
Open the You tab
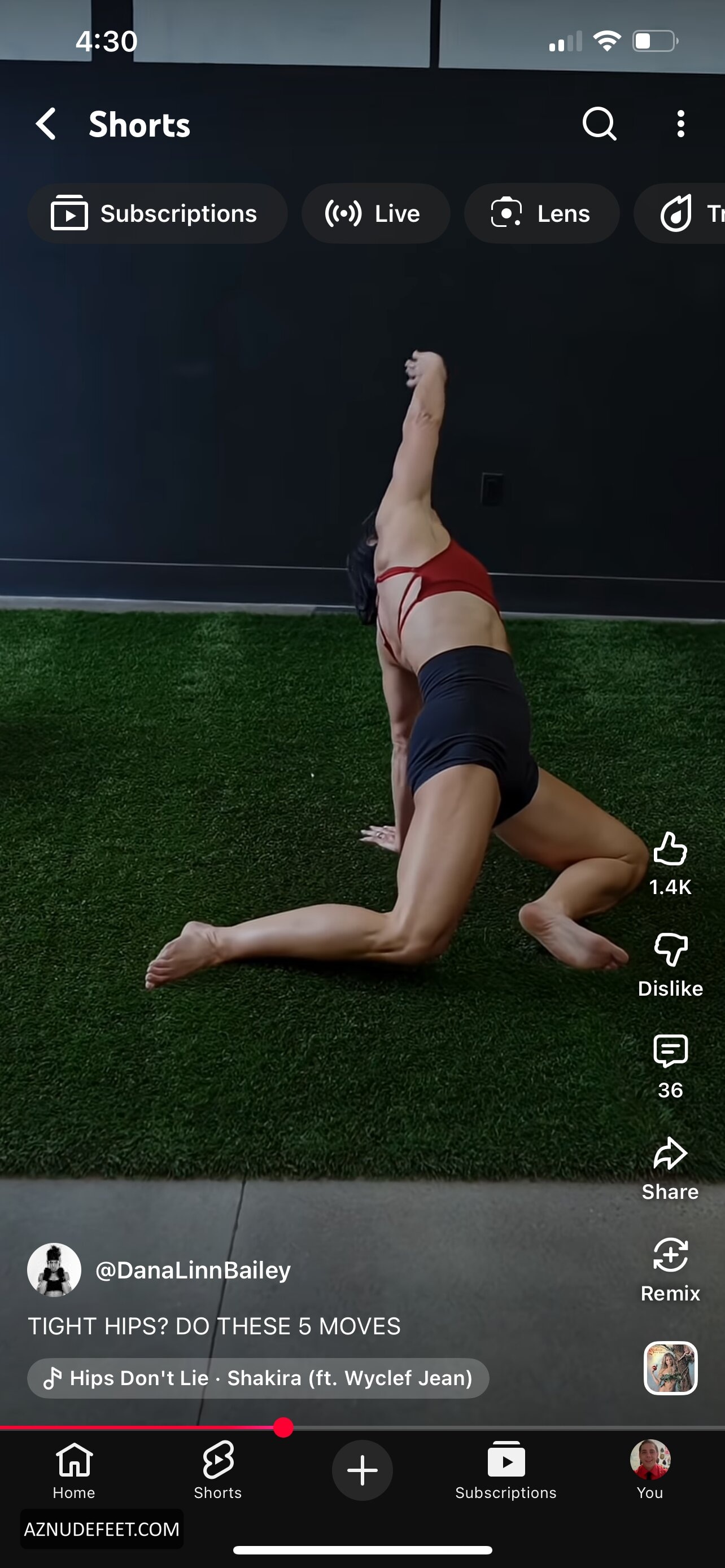649,1469
